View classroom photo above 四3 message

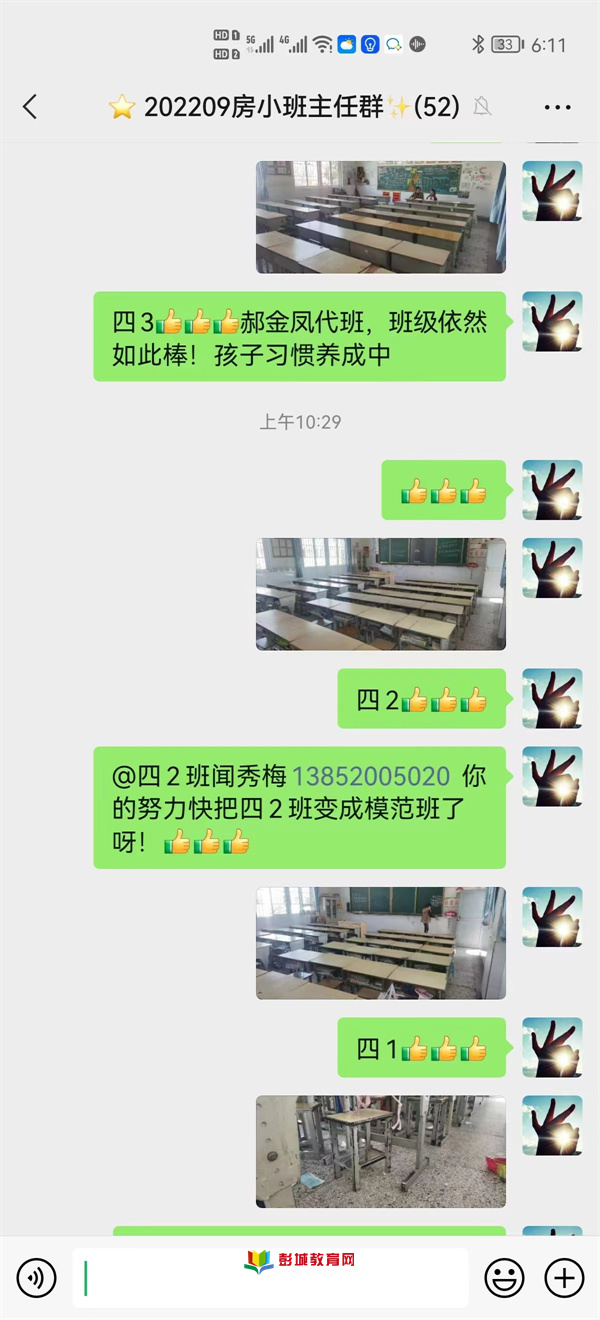(380, 217)
